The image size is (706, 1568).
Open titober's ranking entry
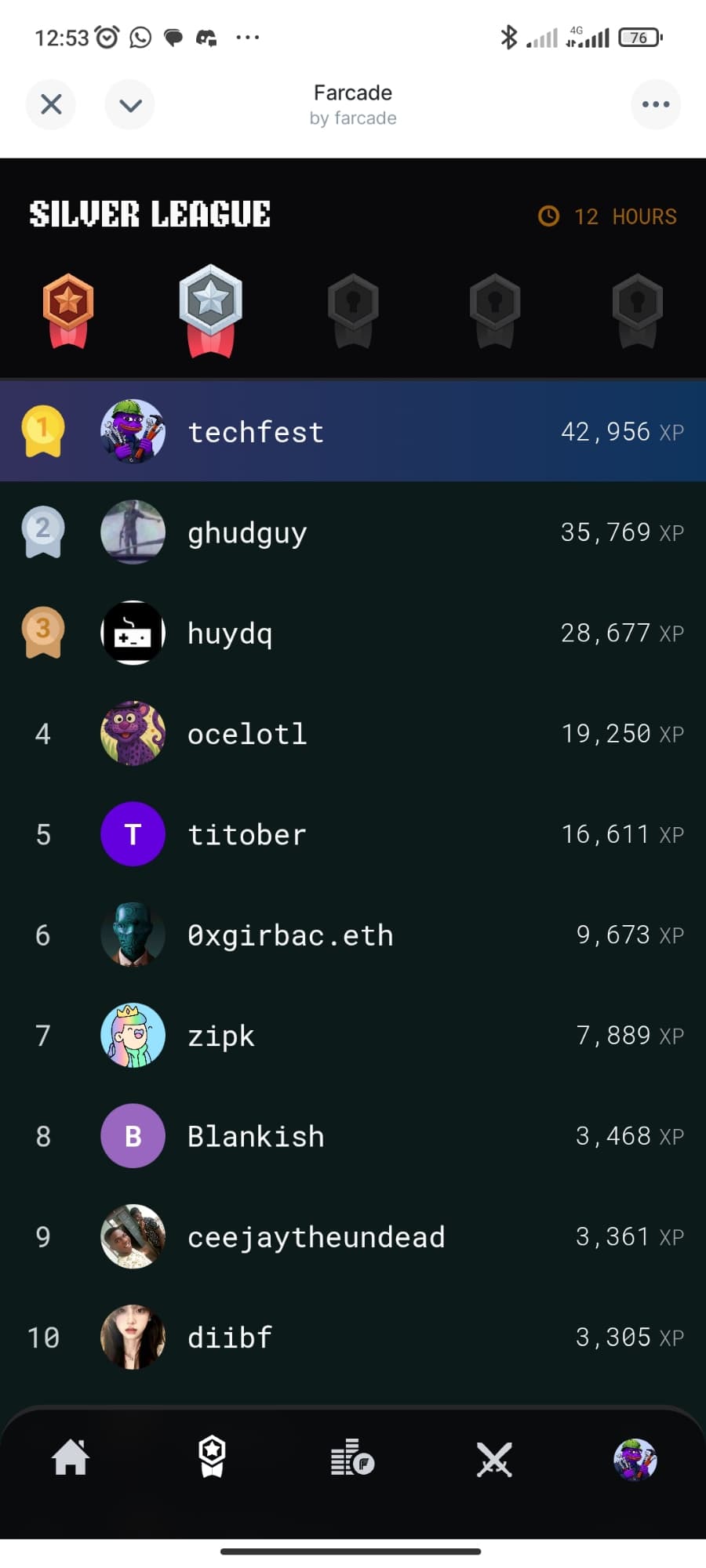353,834
